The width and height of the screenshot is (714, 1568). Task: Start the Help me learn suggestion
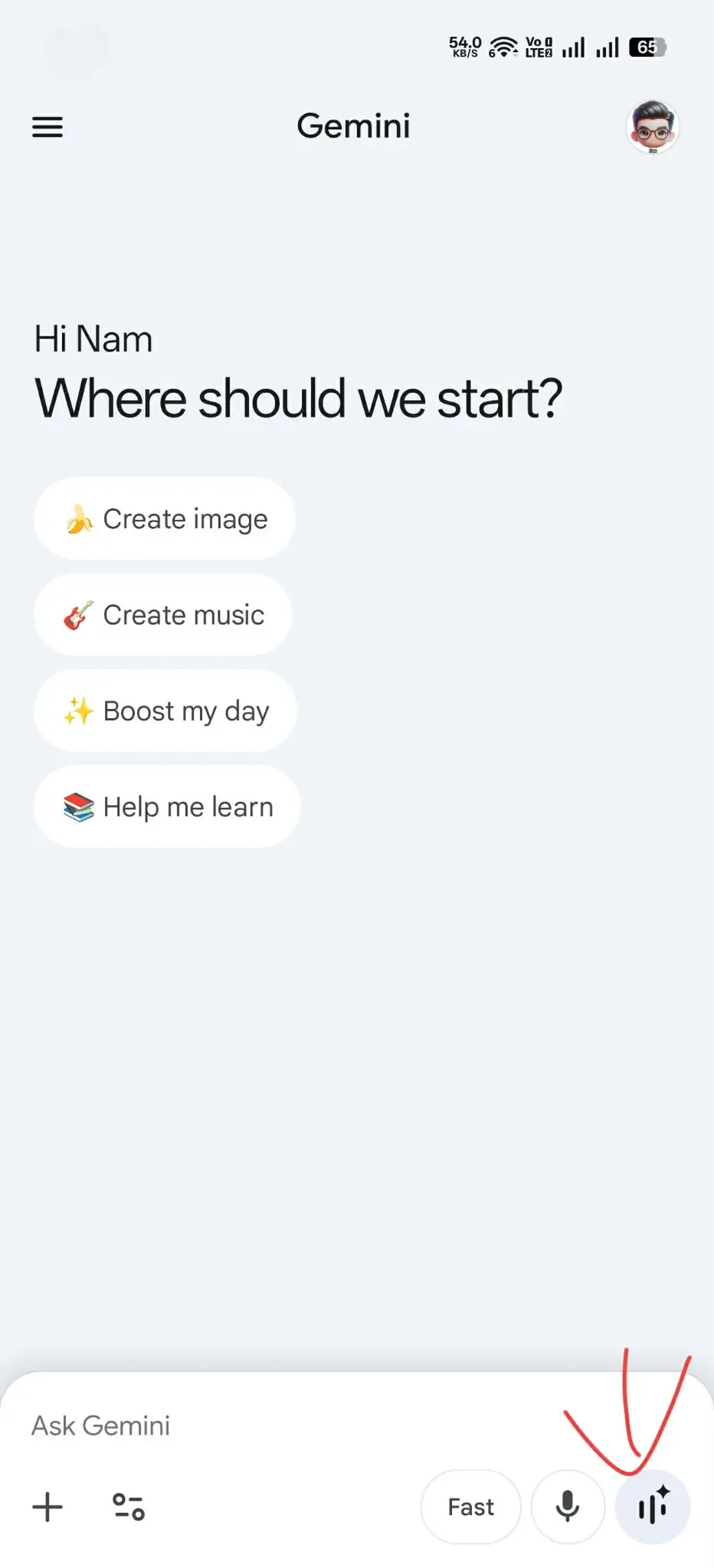[x=167, y=807]
